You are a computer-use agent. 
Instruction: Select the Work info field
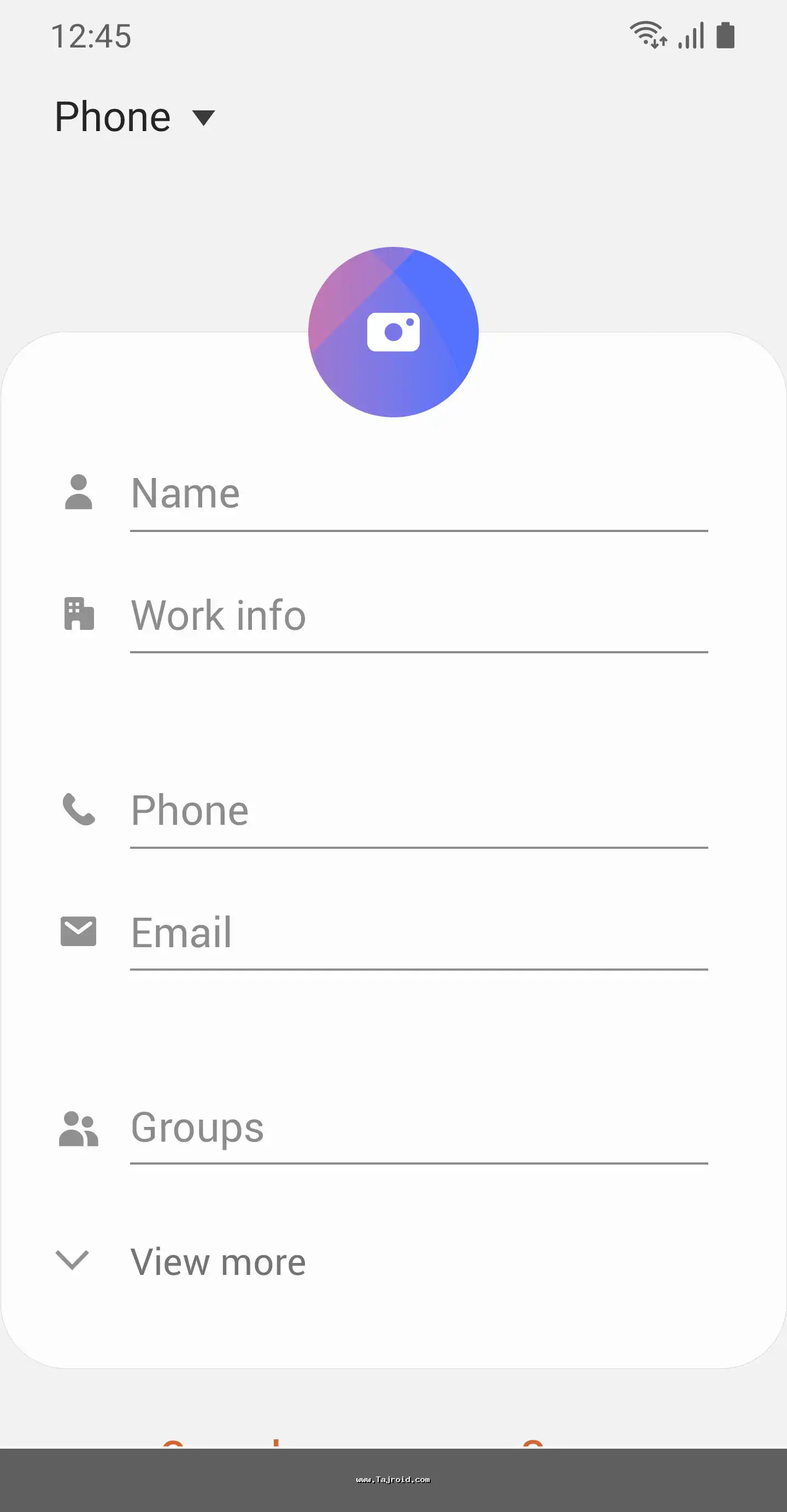point(418,615)
